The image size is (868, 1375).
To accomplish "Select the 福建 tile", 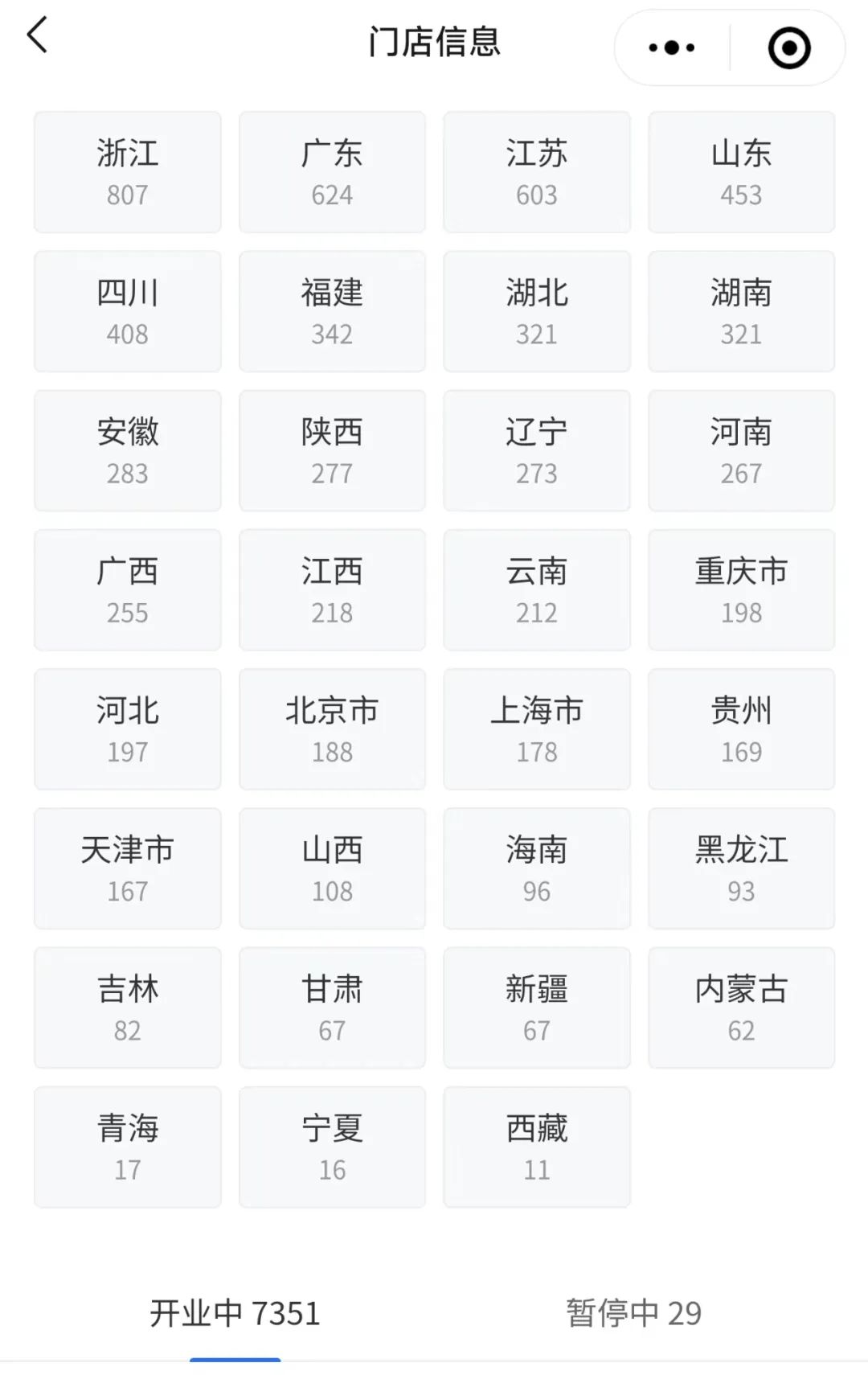I will [332, 311].
